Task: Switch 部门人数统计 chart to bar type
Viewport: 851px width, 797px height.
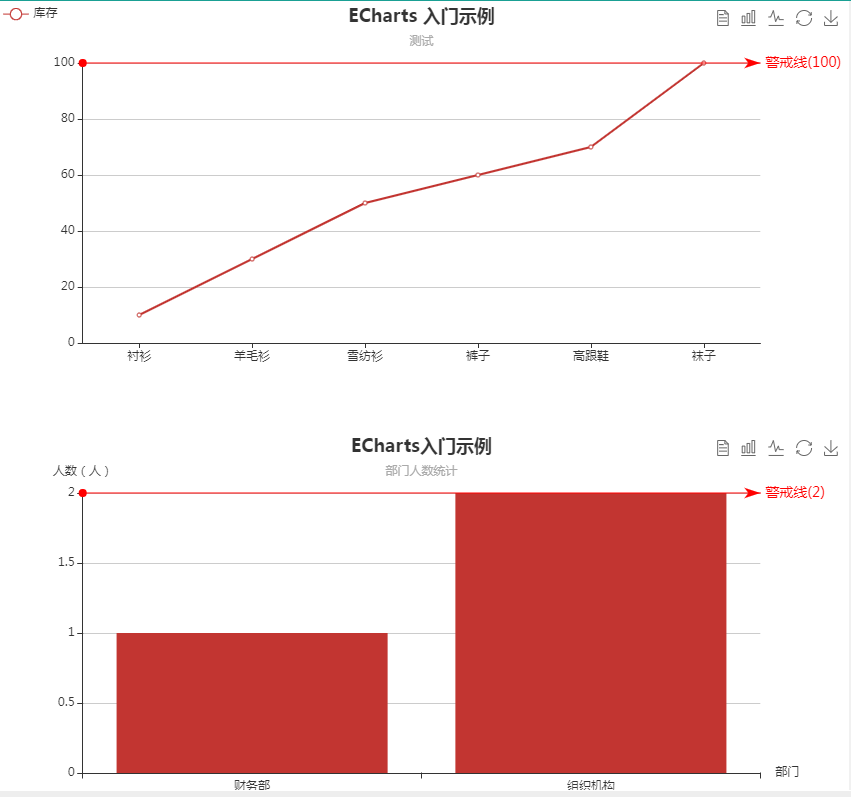Action: 749,448
